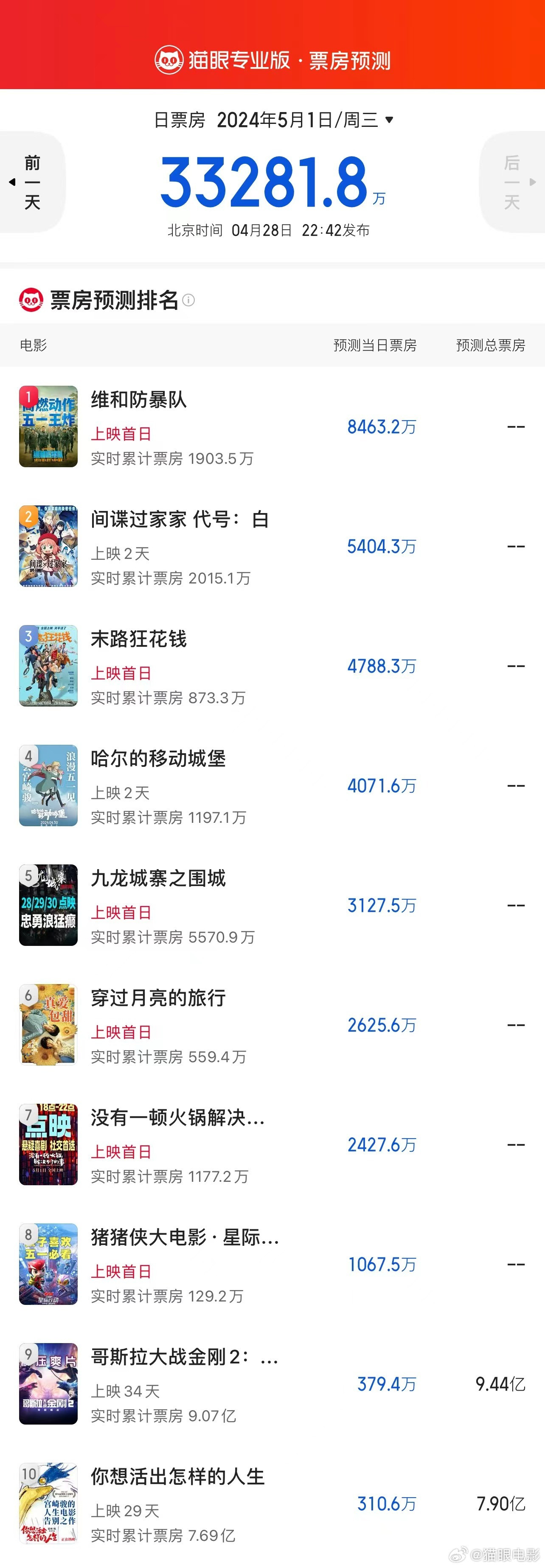Select 你想活出怎样的人生 in the list
Image resolution: width=545 pixels, height=1568 pixels.
coord(272,1503)
